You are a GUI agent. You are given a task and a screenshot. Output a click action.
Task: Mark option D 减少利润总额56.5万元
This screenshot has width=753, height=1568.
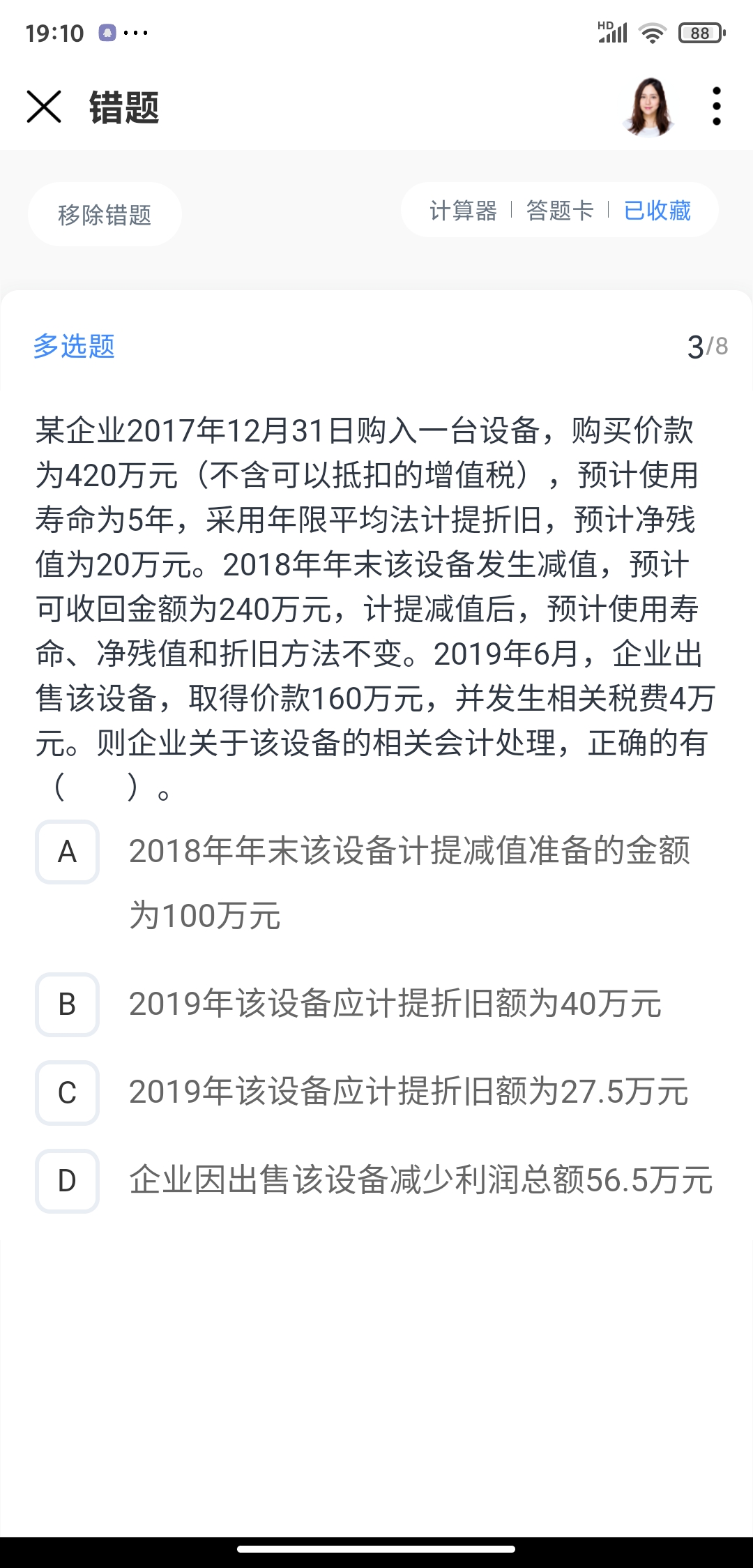pos(67,1181)
